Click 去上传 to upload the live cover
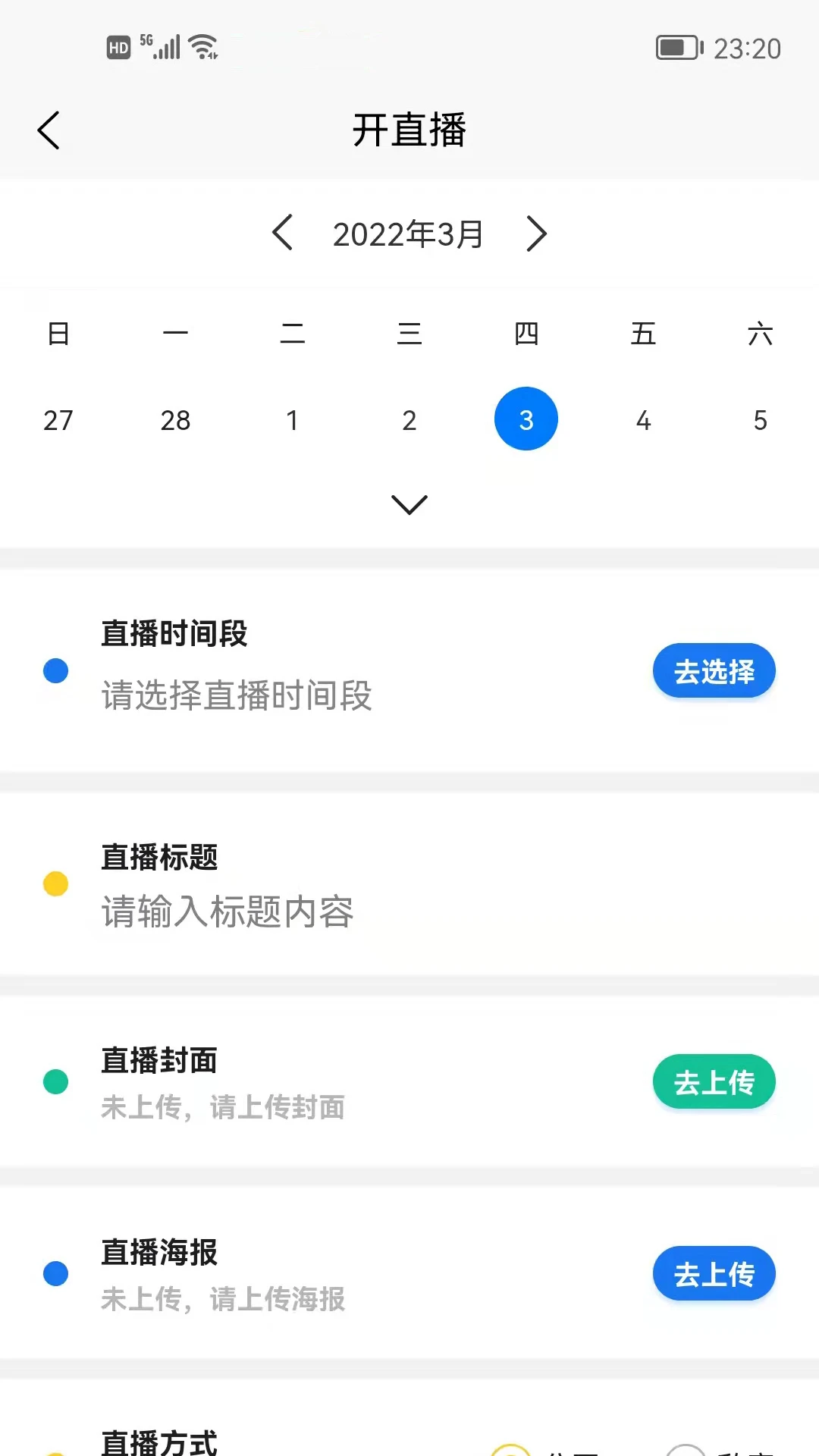819x1456 pixels. pos(714,1082)
